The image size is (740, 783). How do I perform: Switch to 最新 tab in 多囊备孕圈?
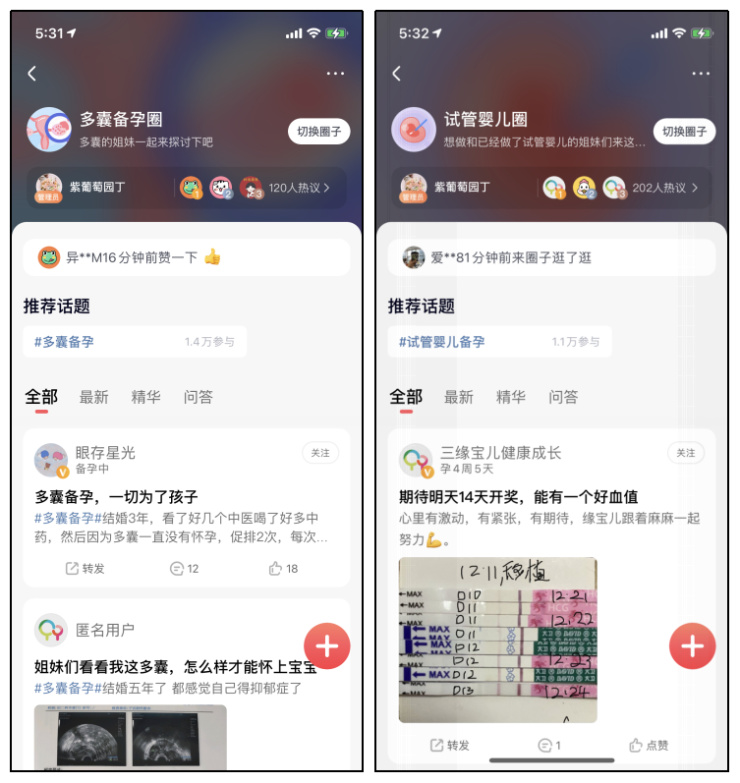point(94,397)
